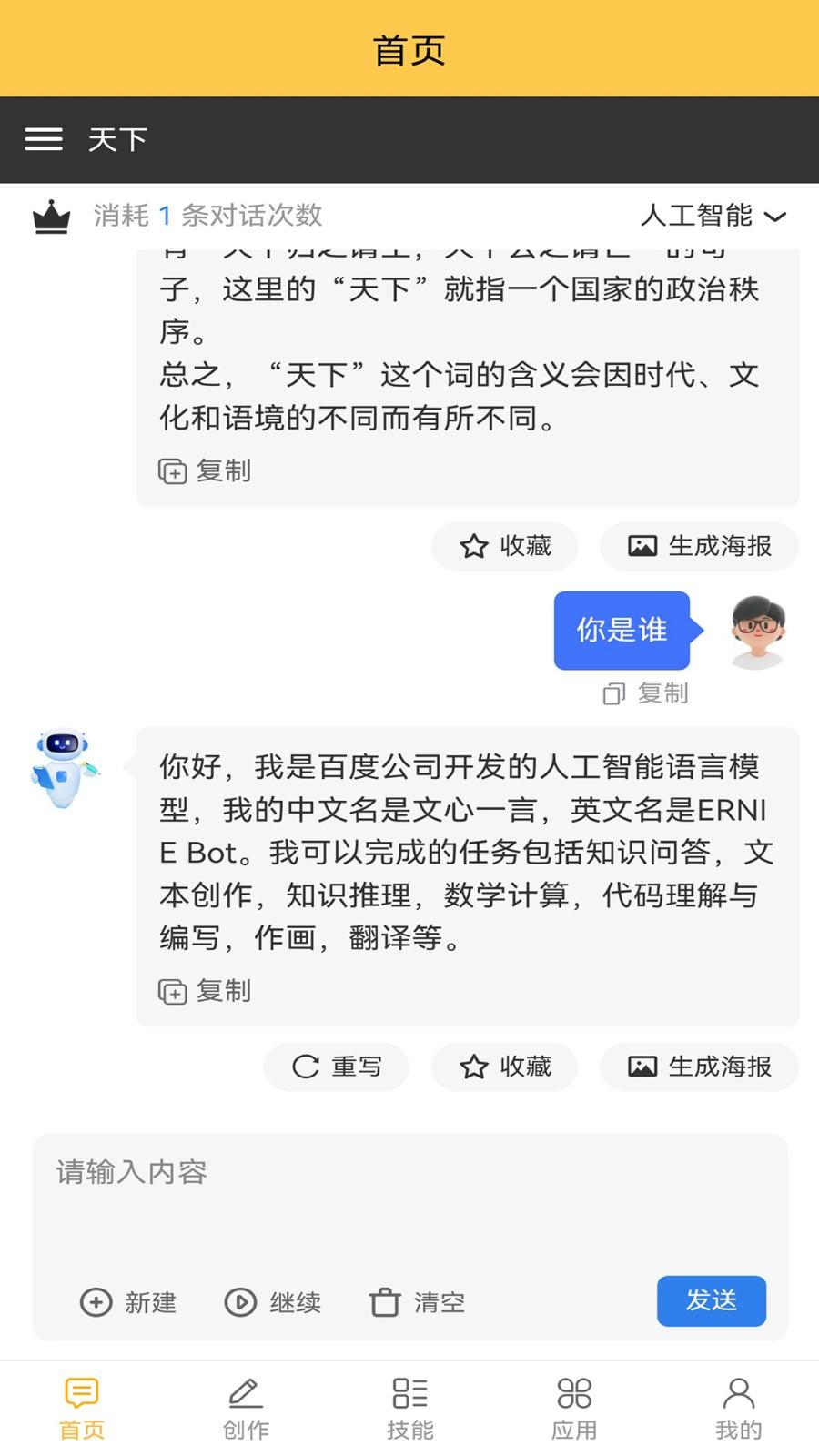This screenshot has width=819, height=1456.
Task: Copy the 文心一言 reply via 复制
Action: pos(205,991)
